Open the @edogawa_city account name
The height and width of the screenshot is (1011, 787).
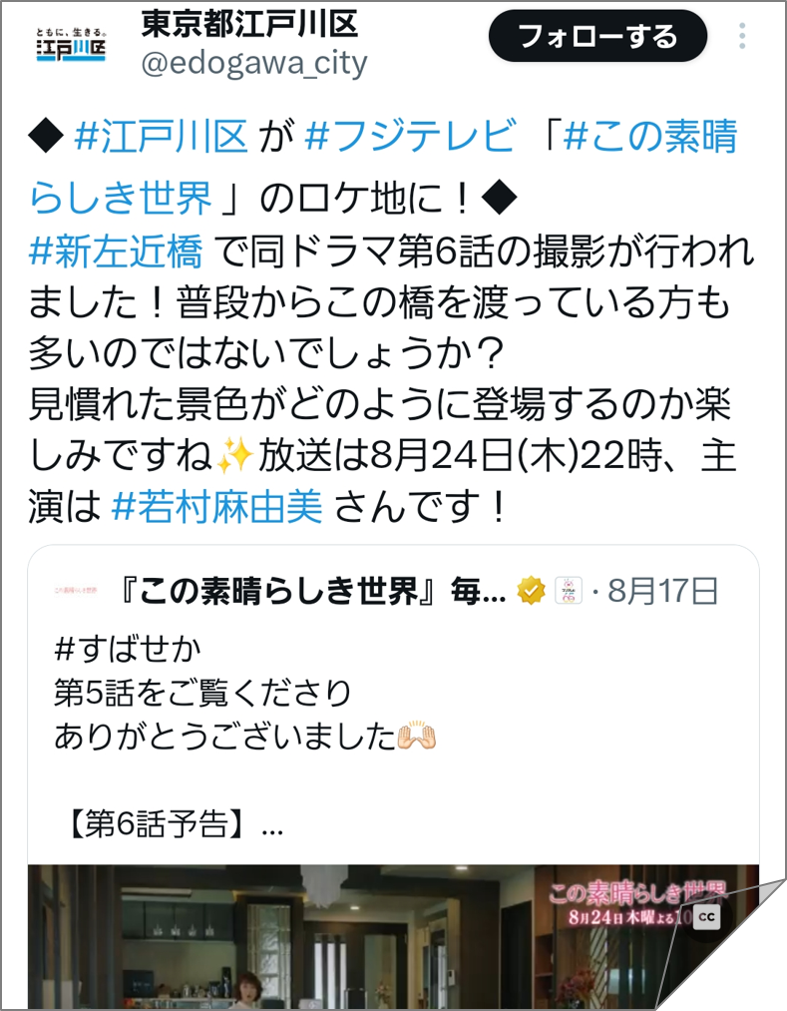254,63
